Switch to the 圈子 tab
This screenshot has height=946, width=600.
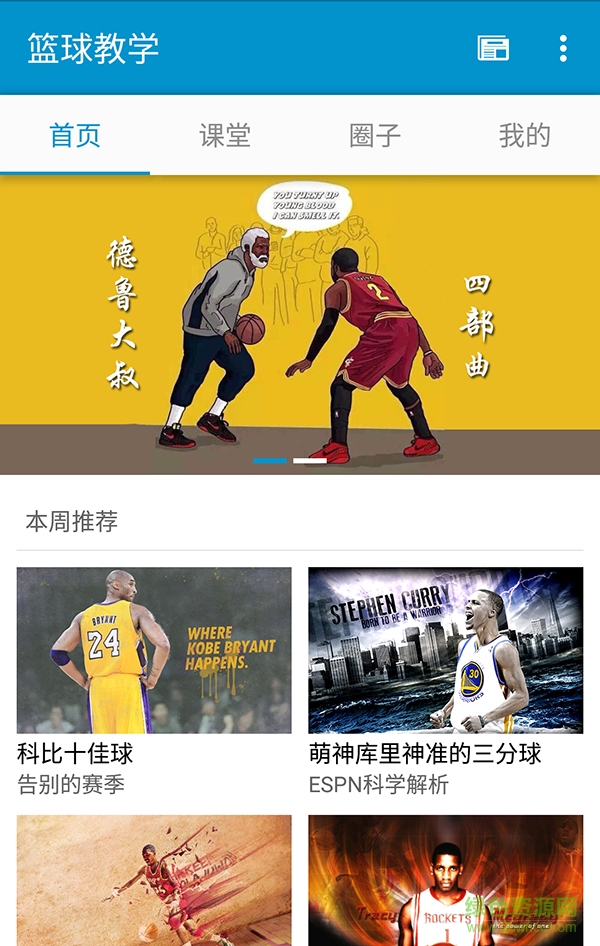pyautogui.click(x=375, y=136)
